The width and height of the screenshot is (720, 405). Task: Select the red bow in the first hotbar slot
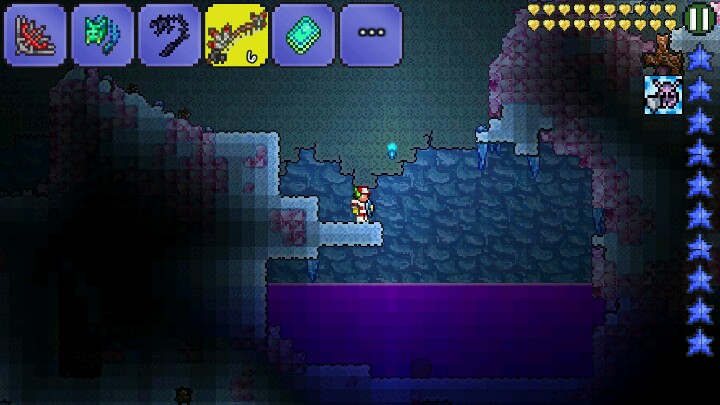pyautogui.click(x=36, y=35)
